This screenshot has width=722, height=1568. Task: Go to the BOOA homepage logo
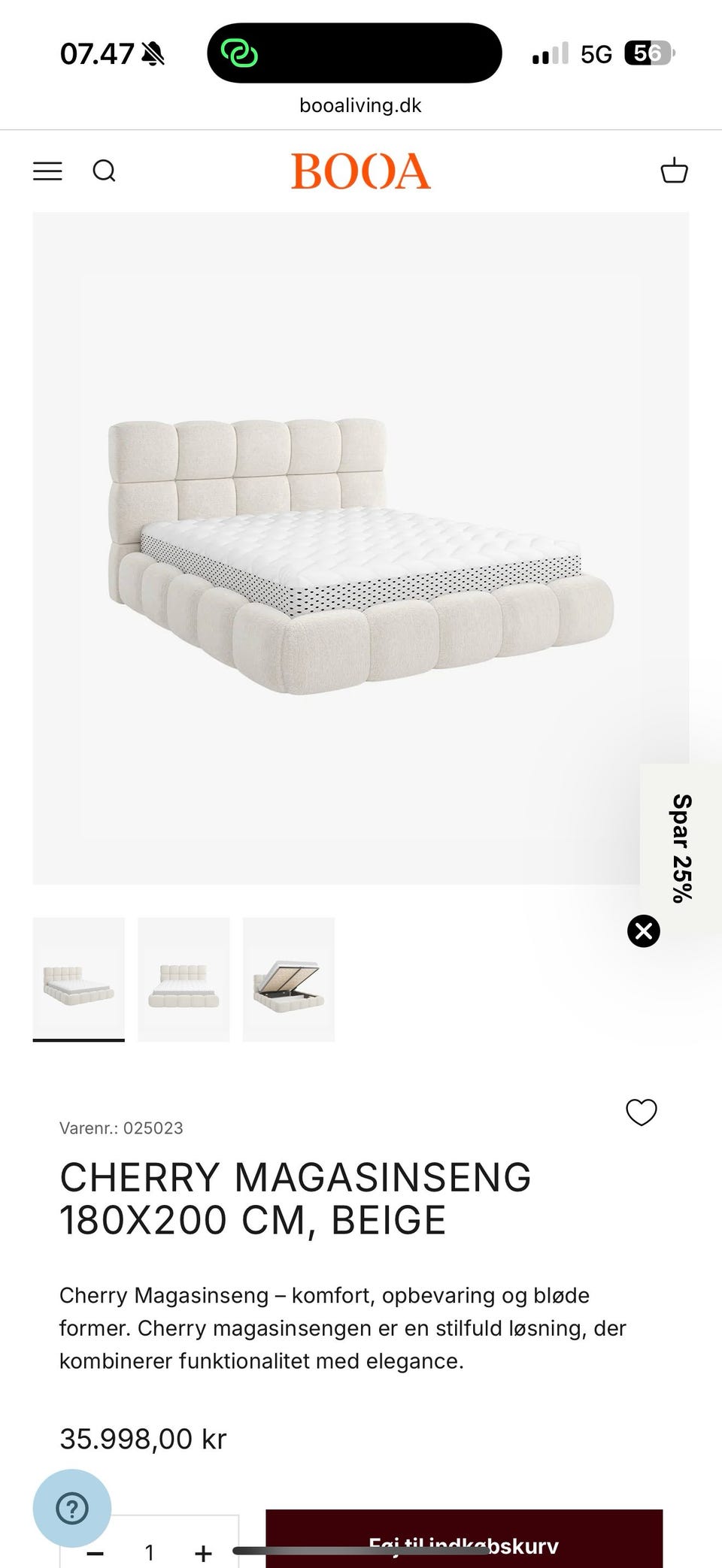[x=361, y=171]
